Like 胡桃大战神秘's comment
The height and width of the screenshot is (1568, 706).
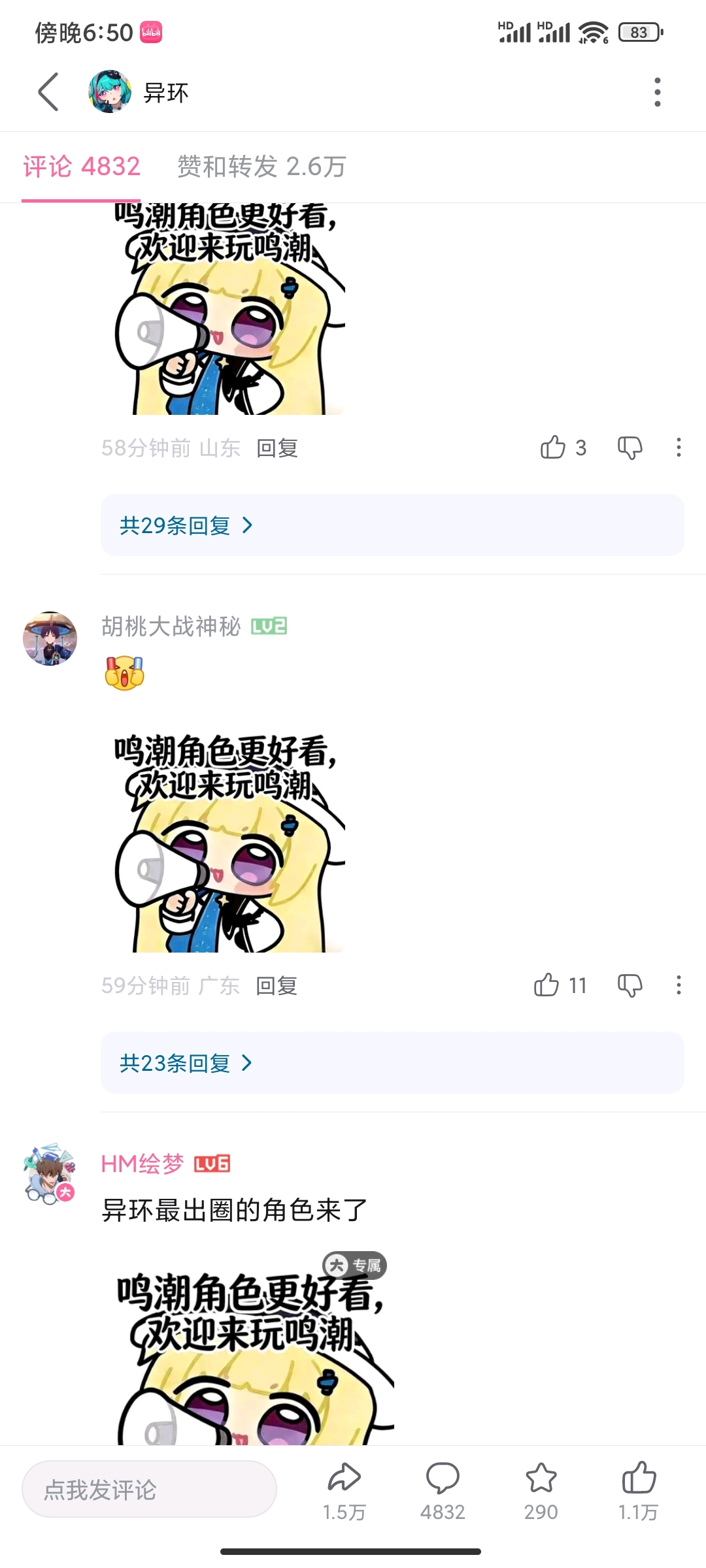tap(547, 985)
